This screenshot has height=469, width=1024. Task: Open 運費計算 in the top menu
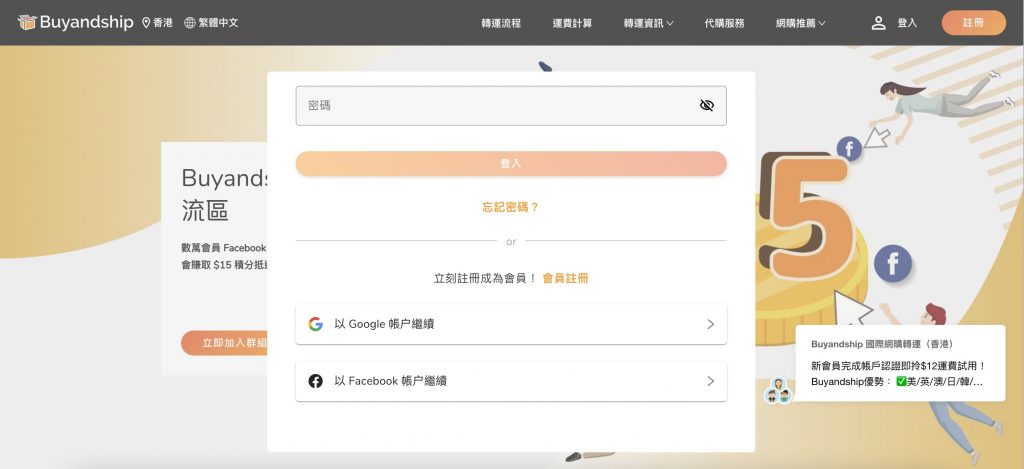click(572, 23)
